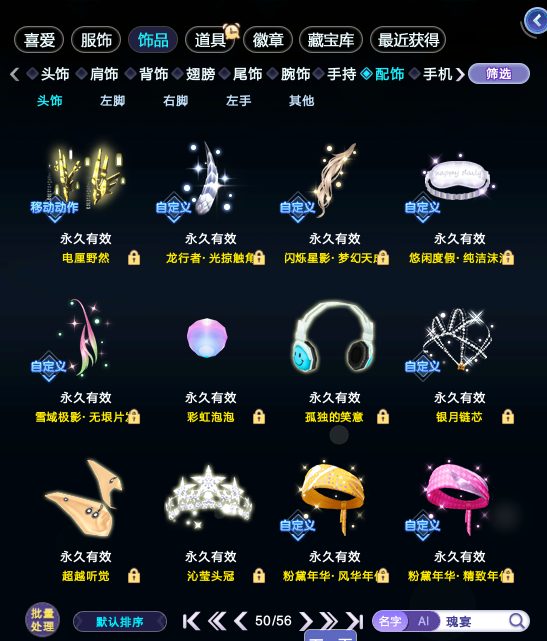Open the 道具 tab
547x641 pixels.
[210, 40]
